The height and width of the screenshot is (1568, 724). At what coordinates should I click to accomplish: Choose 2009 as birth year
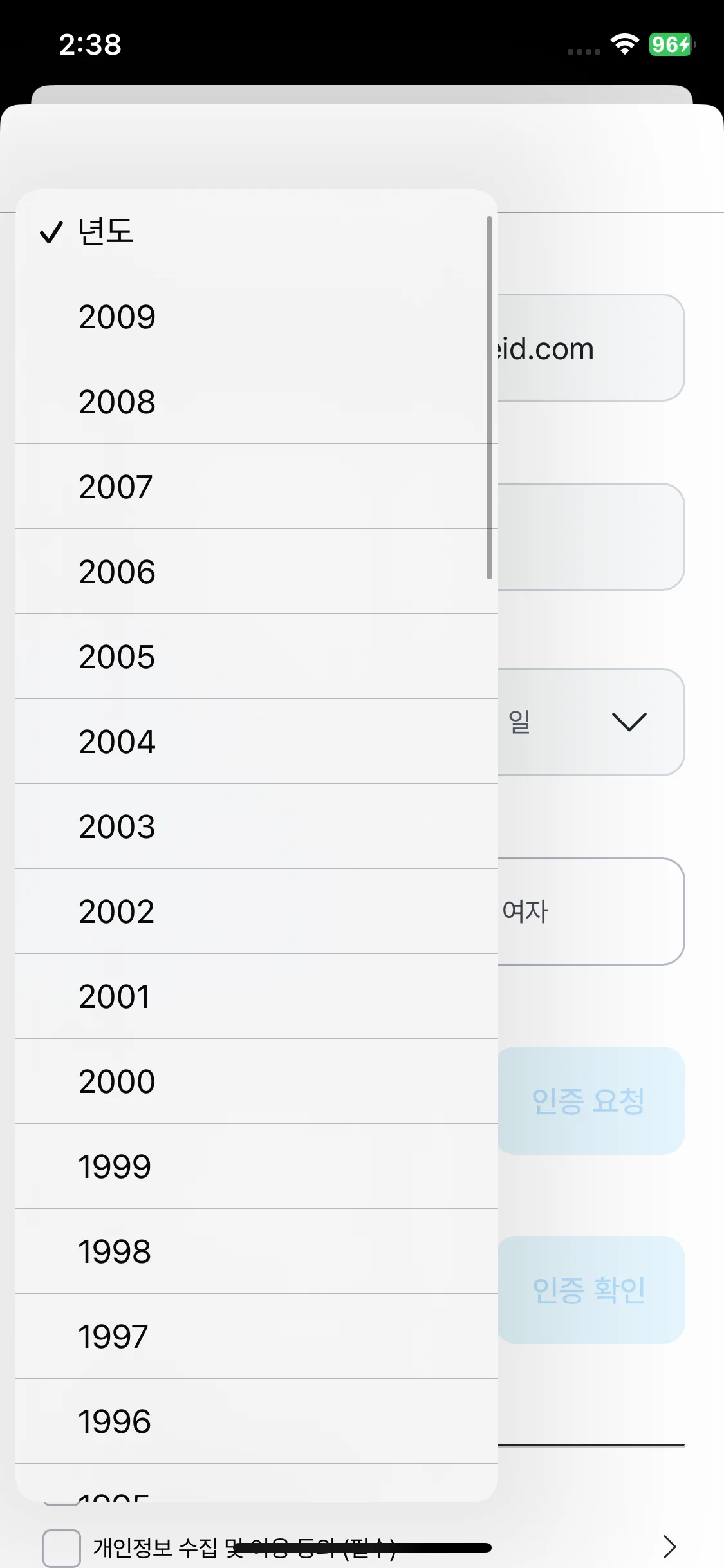tap(256, 317)
